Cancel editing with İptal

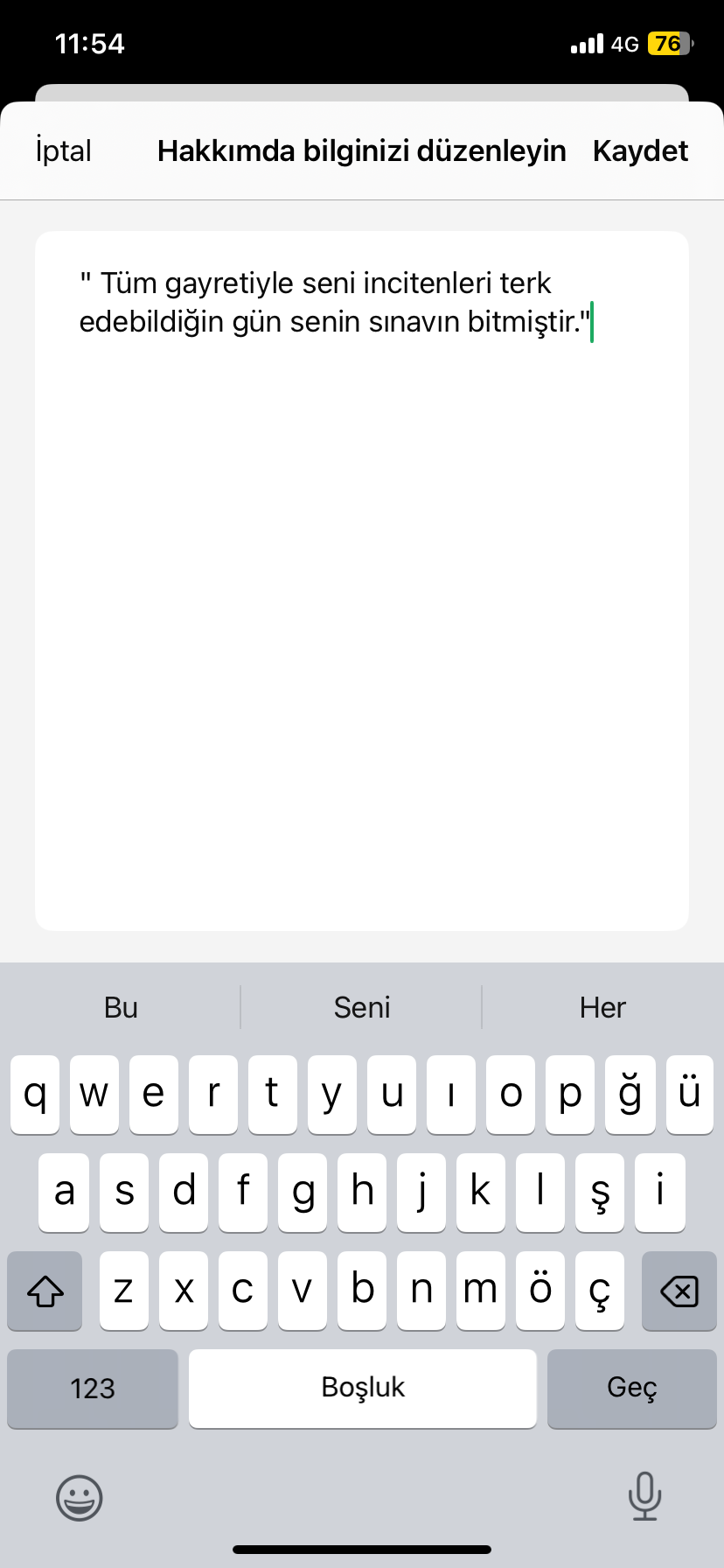pyautogui.click(x=63, y=150)
